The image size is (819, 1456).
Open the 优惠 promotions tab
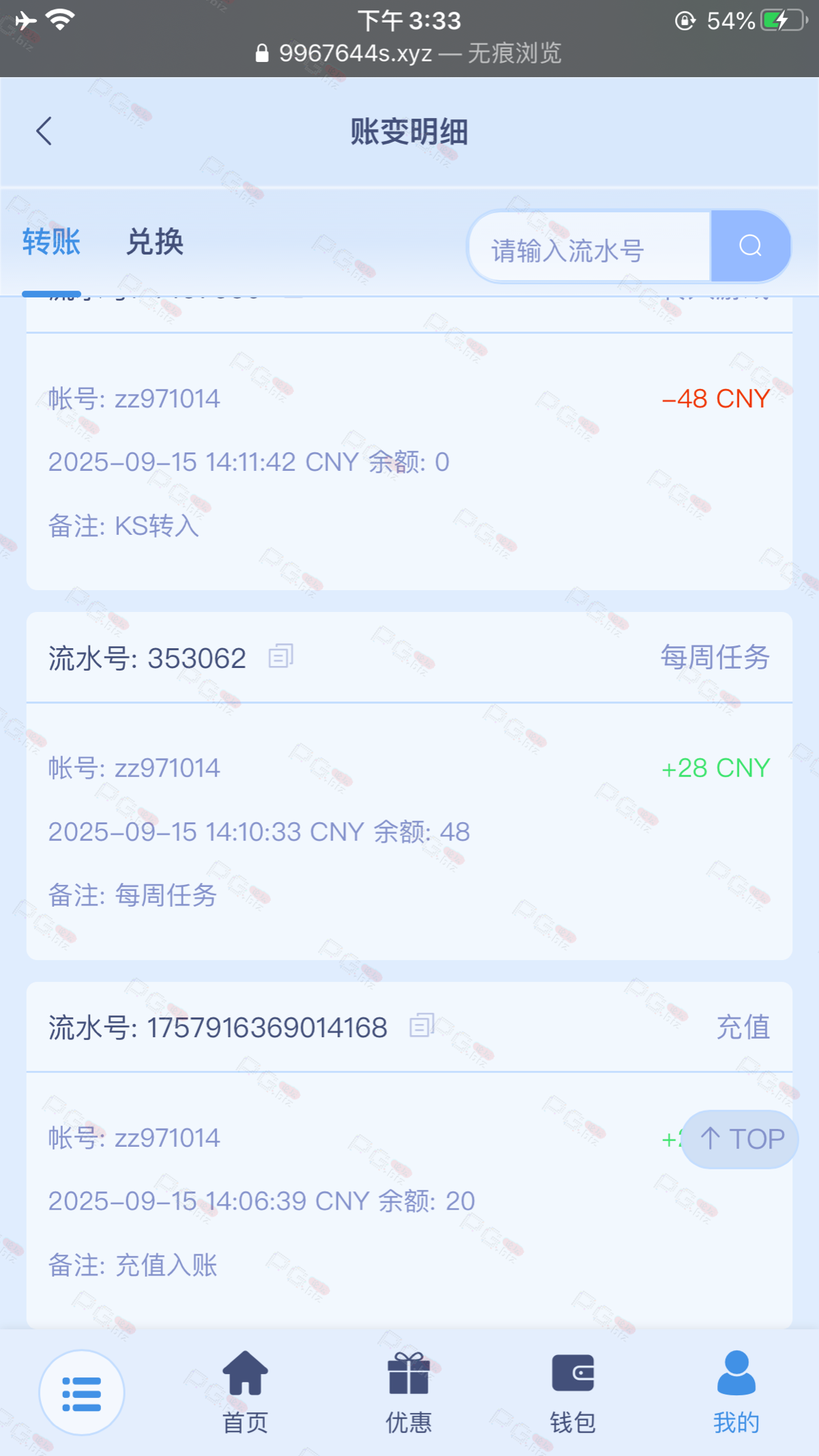[x=409, y=1392]
